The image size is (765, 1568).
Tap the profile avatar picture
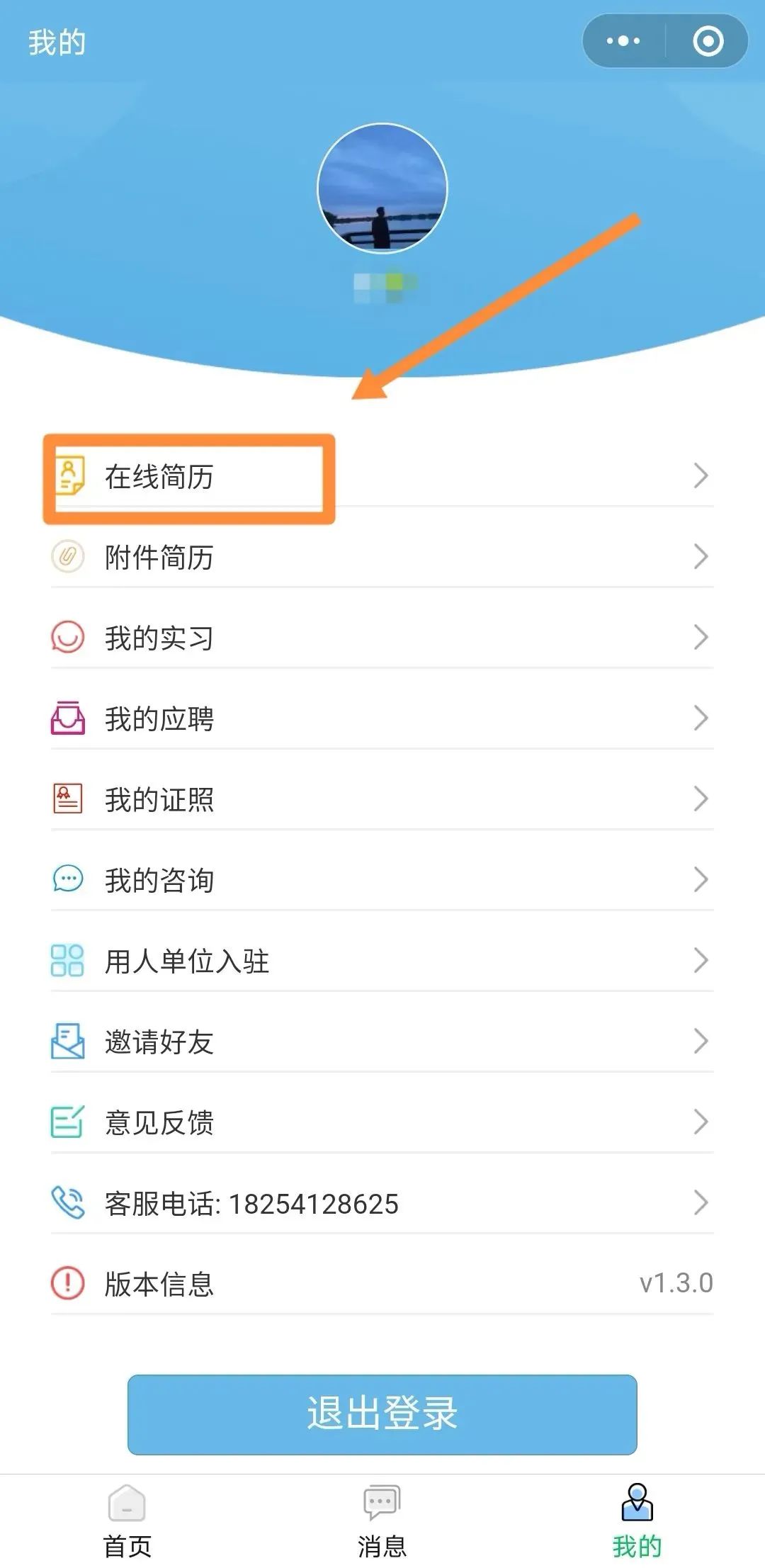click(x=382, y=188)
